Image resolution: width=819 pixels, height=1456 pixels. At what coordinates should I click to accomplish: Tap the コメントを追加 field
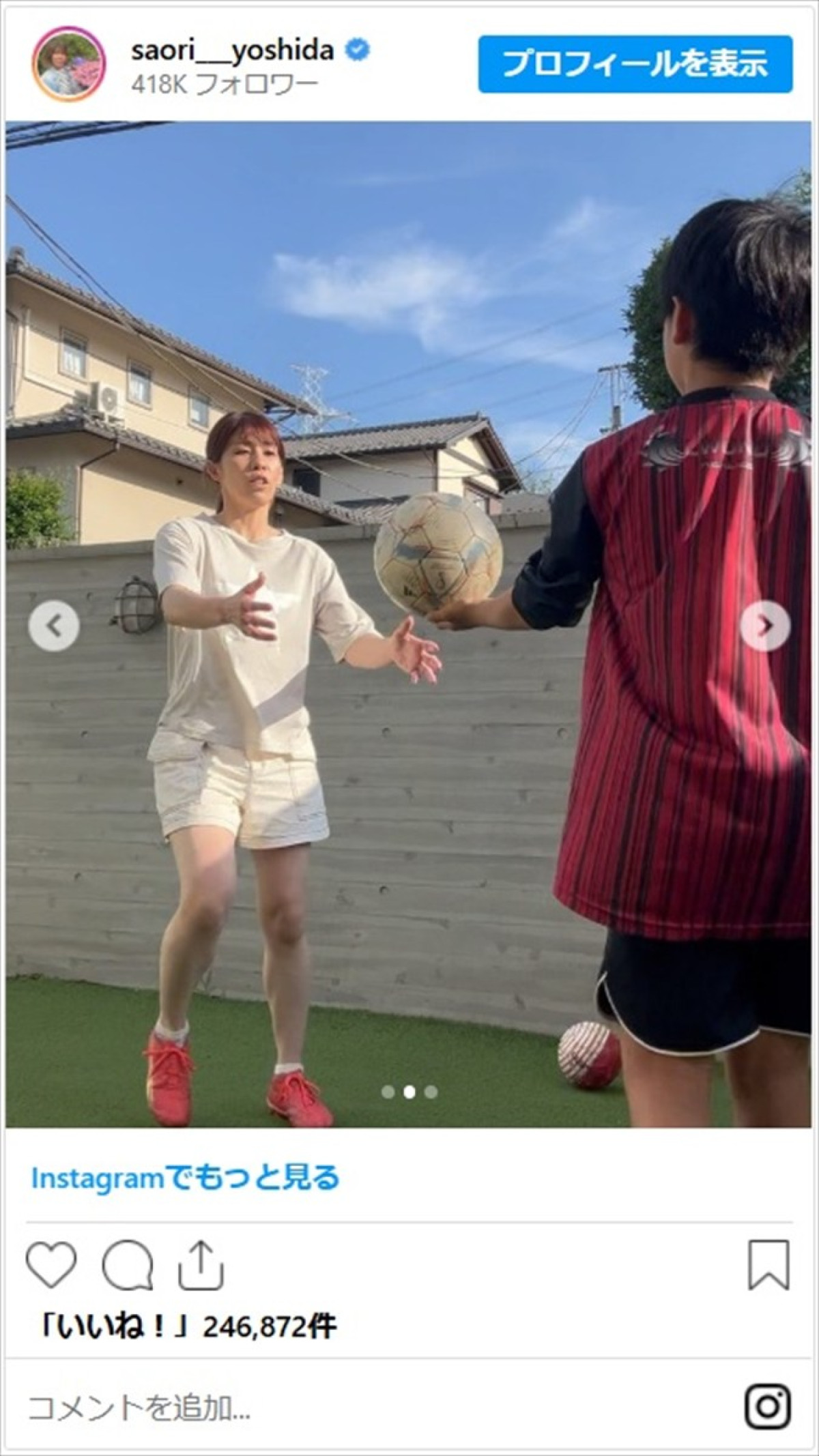341,1407
